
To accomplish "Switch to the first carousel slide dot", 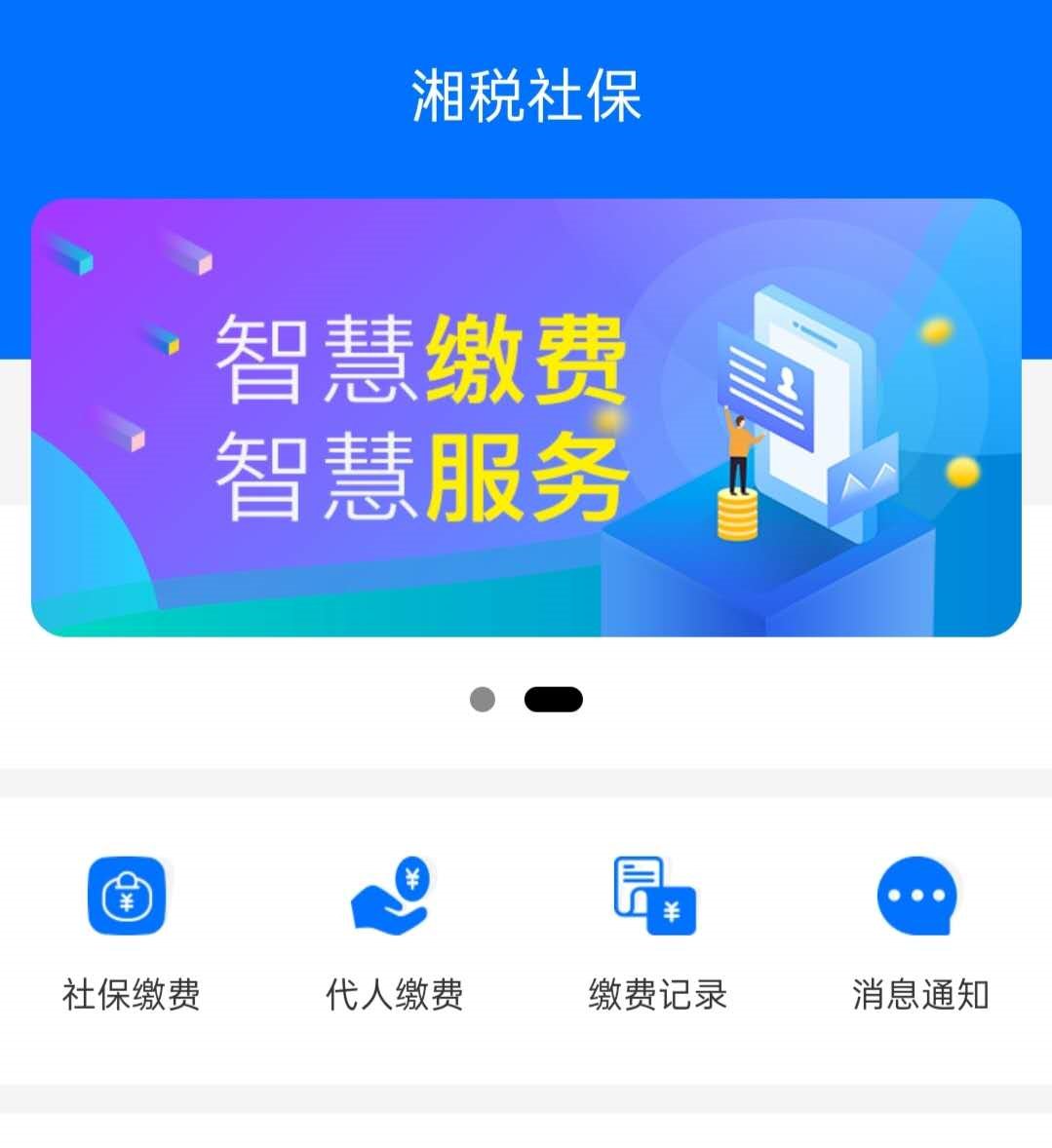I will [x=482, y=698].
